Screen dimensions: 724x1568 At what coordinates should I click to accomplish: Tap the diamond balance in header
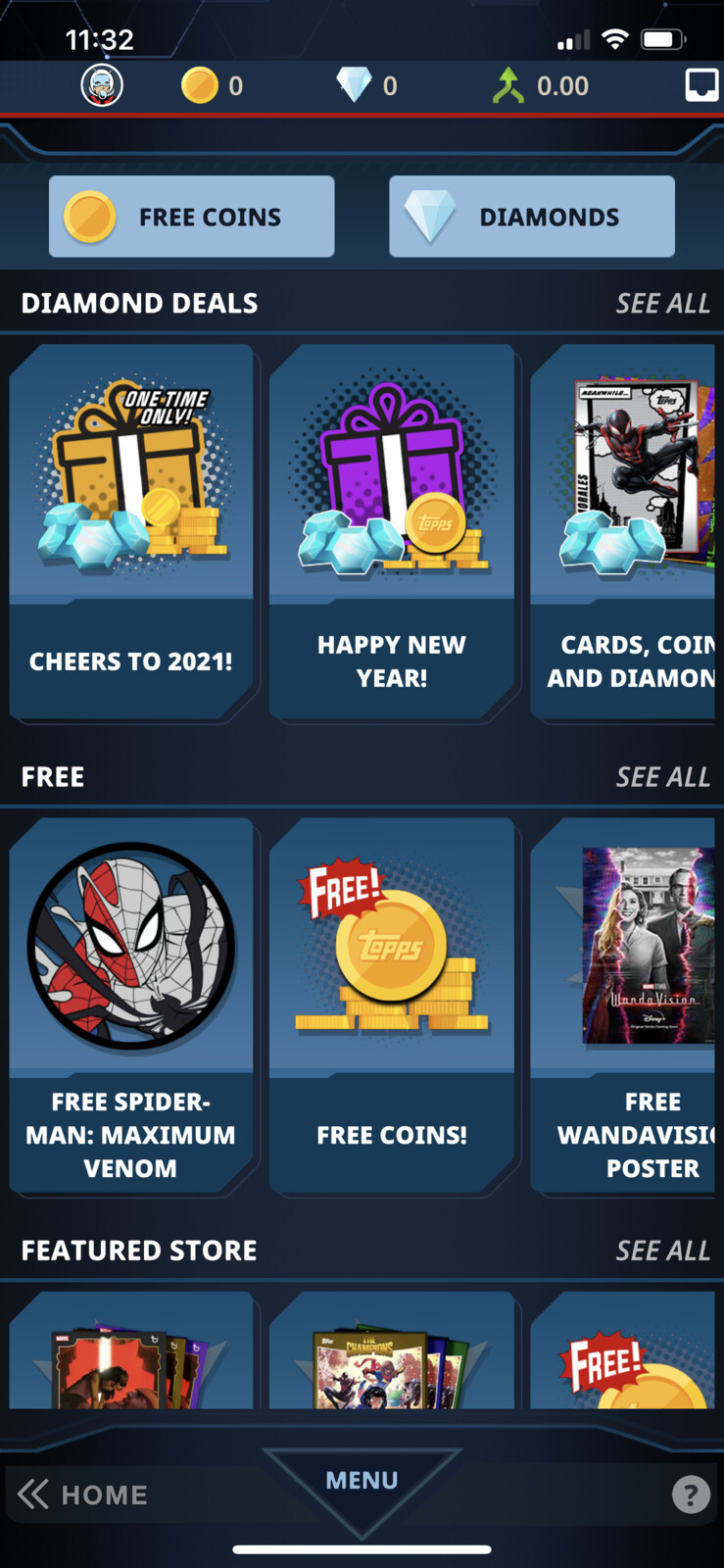(x=367, y=86)
